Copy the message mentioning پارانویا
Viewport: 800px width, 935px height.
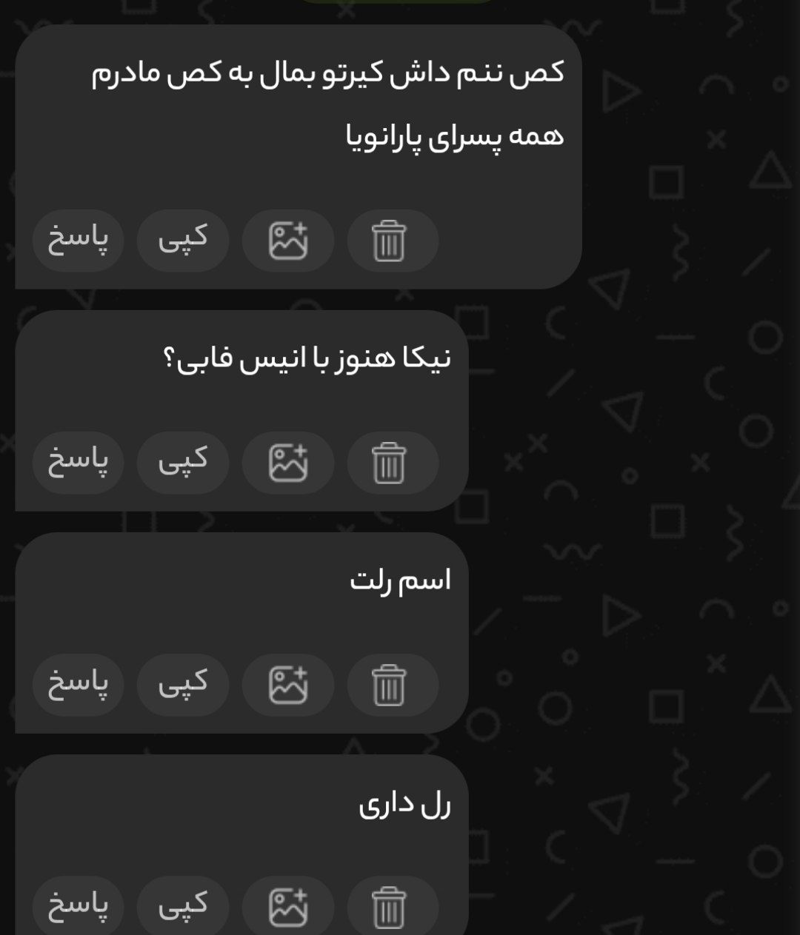pyautogui.click(x=183, y=240)
